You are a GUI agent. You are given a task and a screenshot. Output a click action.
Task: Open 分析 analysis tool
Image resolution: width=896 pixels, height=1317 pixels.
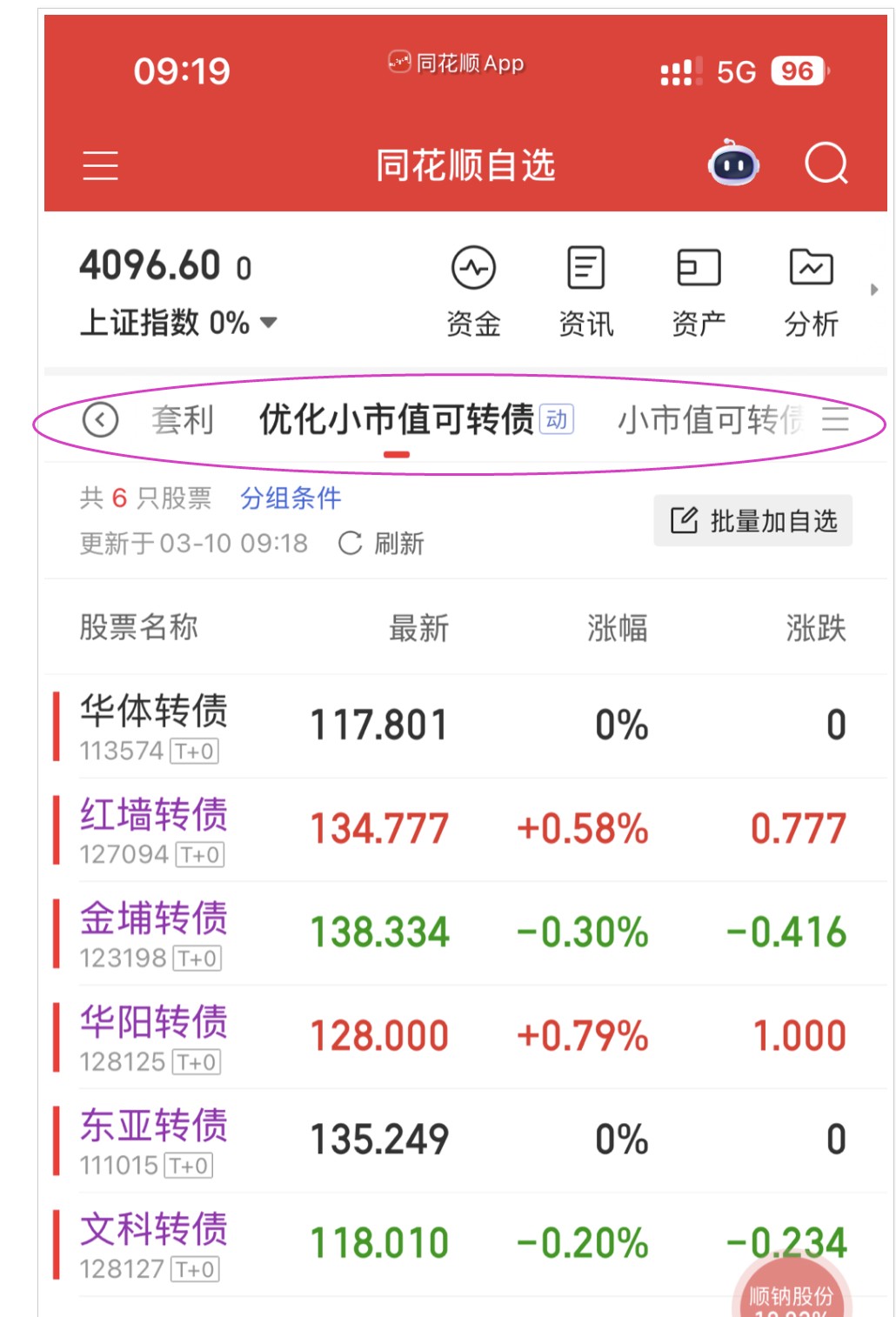click(811, 291)
